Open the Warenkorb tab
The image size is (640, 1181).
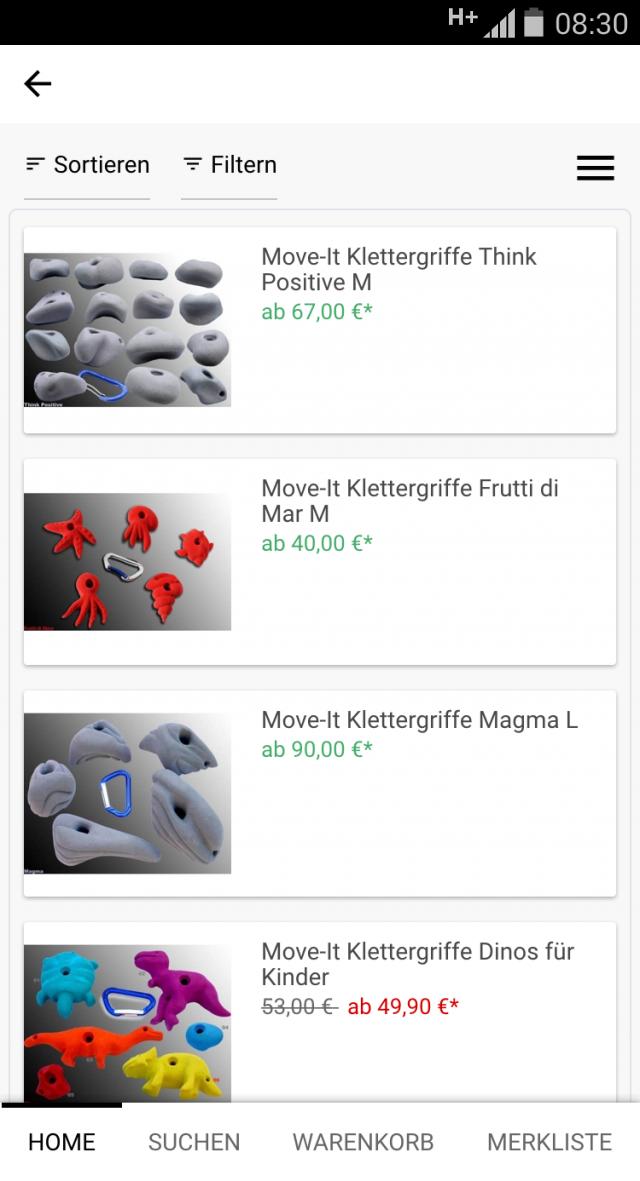(363, 1142)
